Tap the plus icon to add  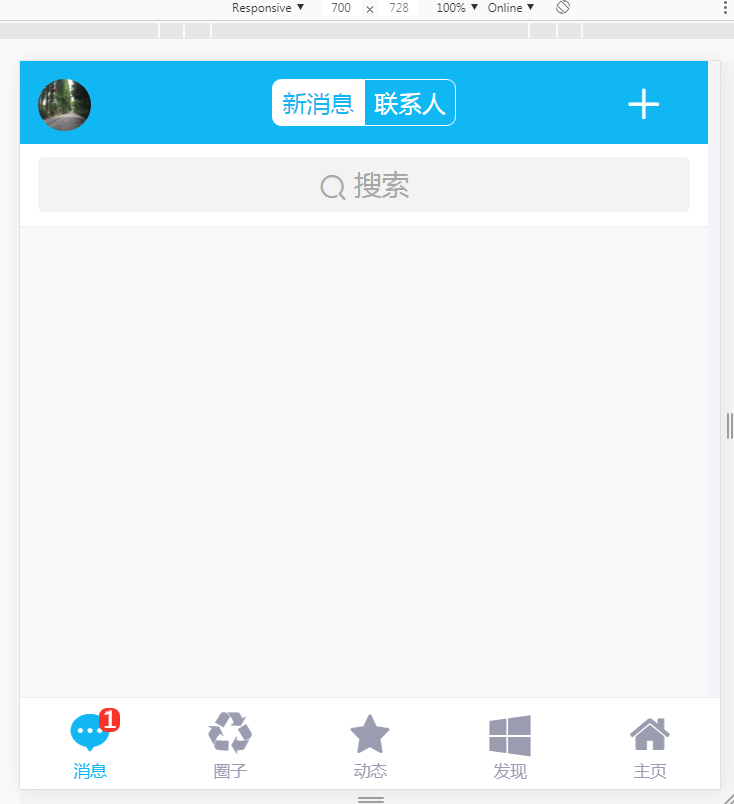coord(643,104)
